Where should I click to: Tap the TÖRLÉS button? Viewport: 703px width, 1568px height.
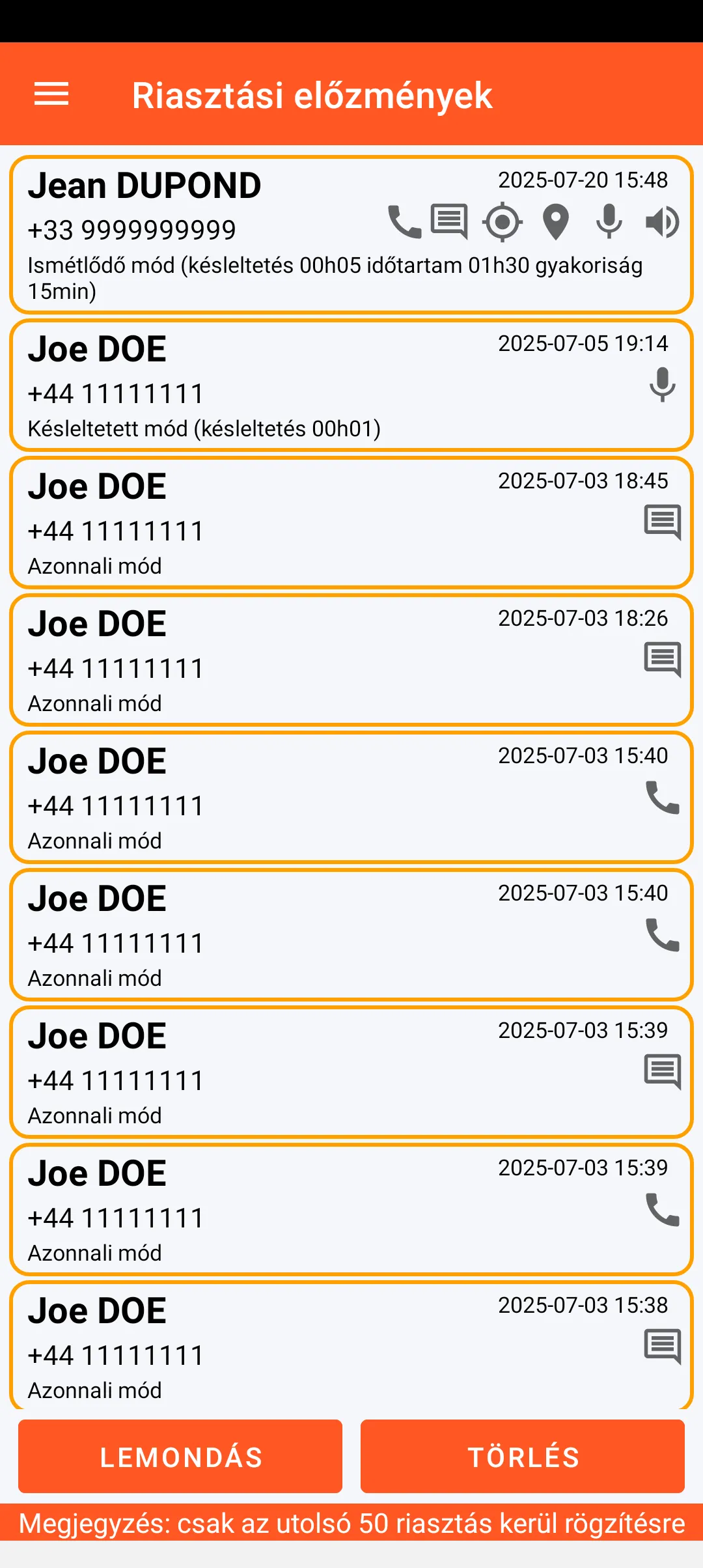coord(523,1456)
